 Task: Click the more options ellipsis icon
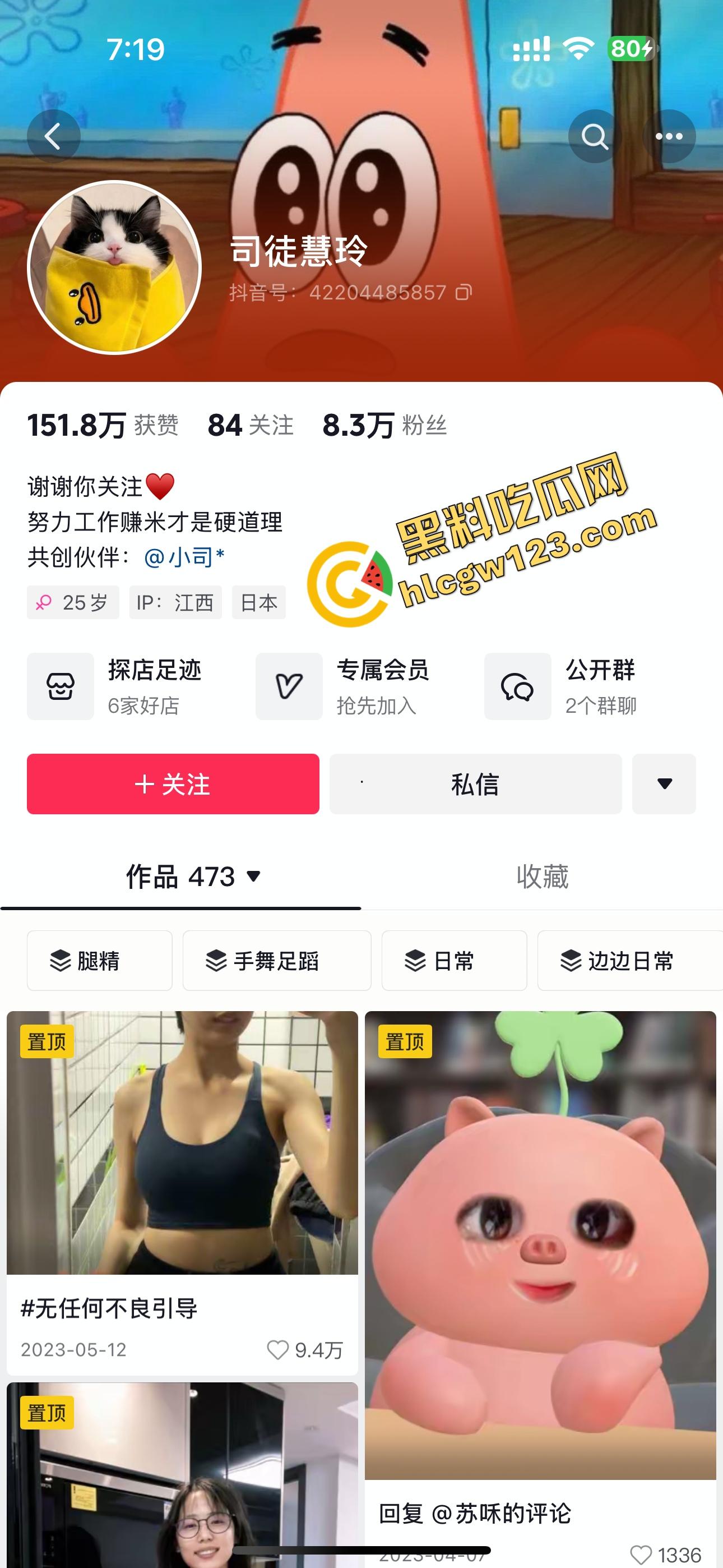coord(669,135)
